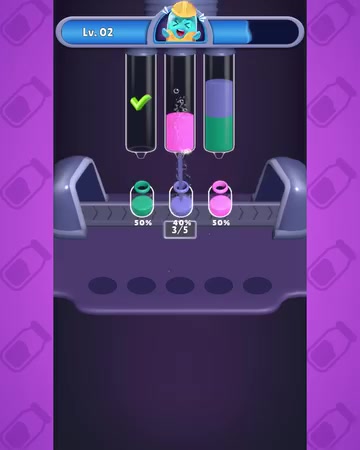Tap the empty tube with the green checkmark
Image resolution: width=360 pixels, height=450 pixels.
141,104
